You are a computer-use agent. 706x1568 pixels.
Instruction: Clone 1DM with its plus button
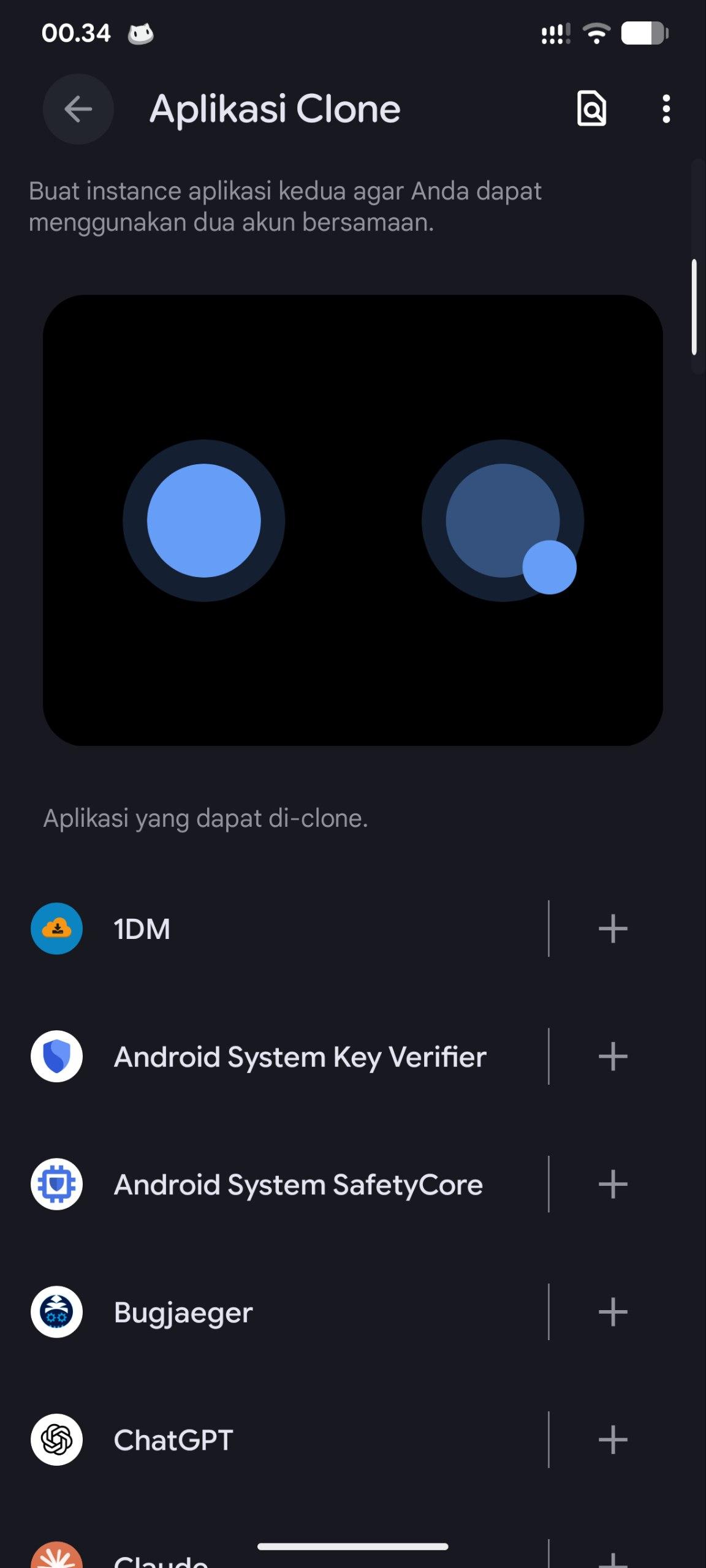612,929
